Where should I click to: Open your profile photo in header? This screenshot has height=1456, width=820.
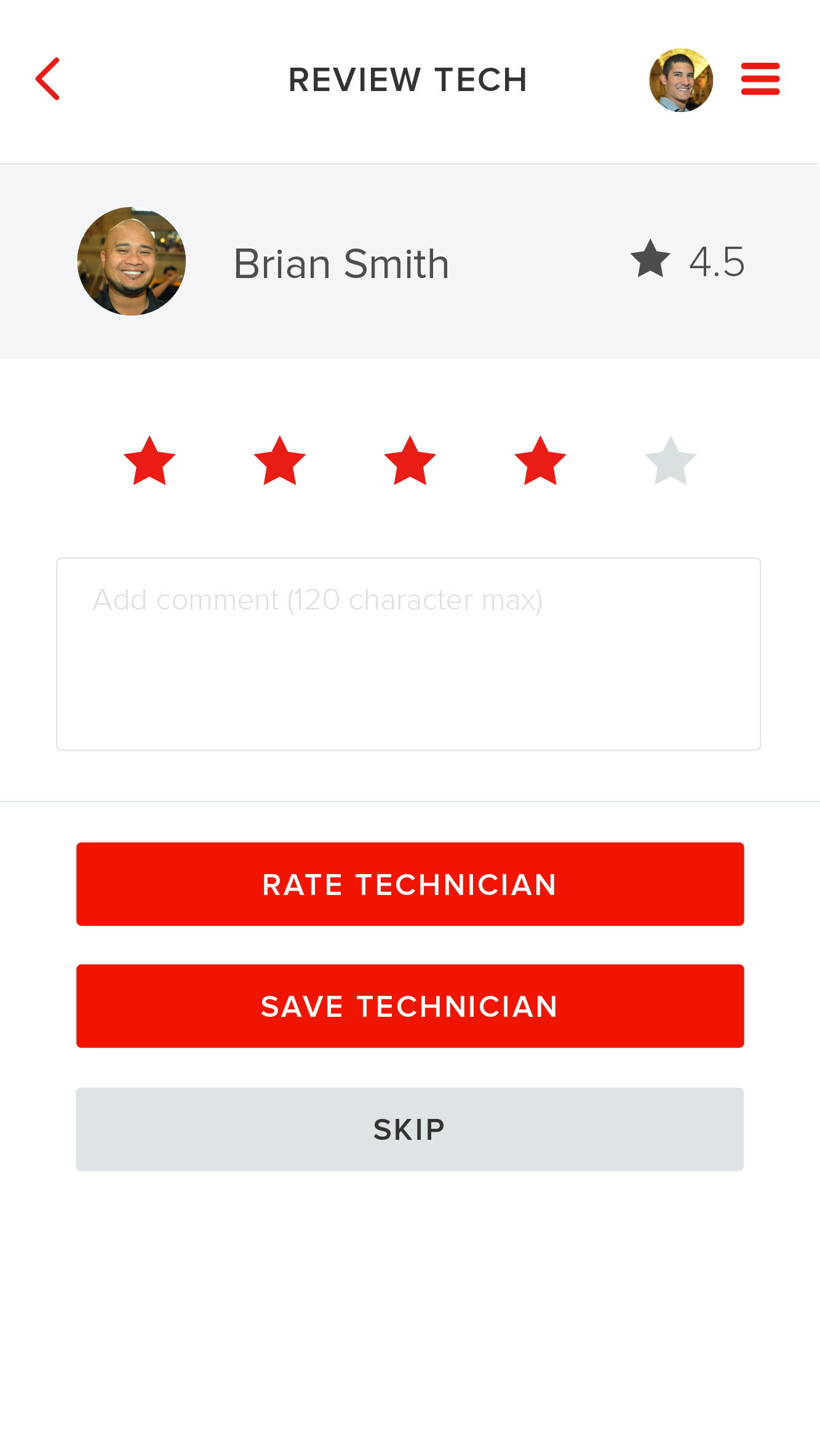tap(680, 80)
